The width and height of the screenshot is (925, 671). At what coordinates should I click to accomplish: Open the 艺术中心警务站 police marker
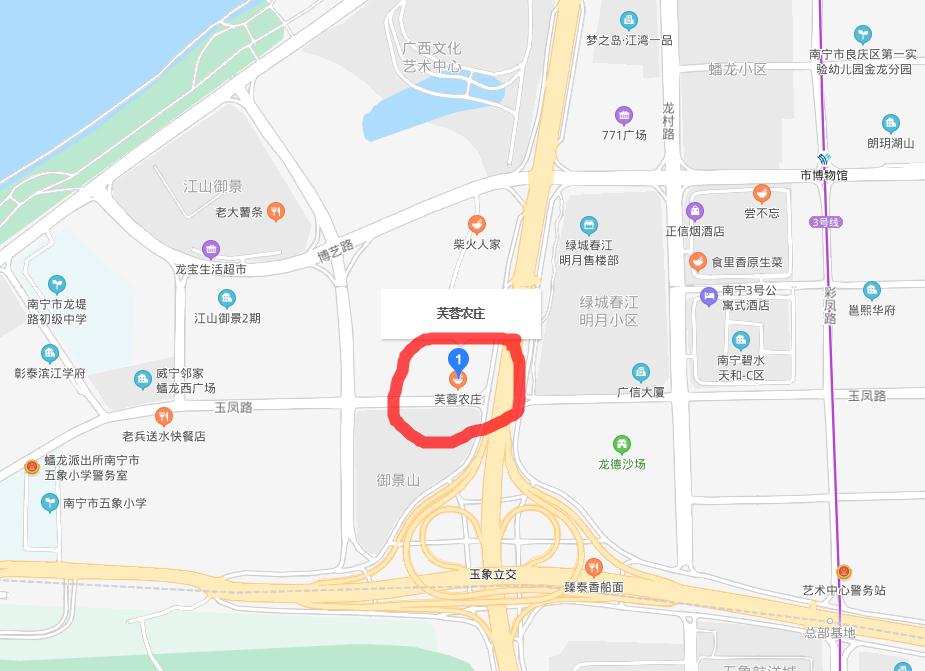point(845,571)
